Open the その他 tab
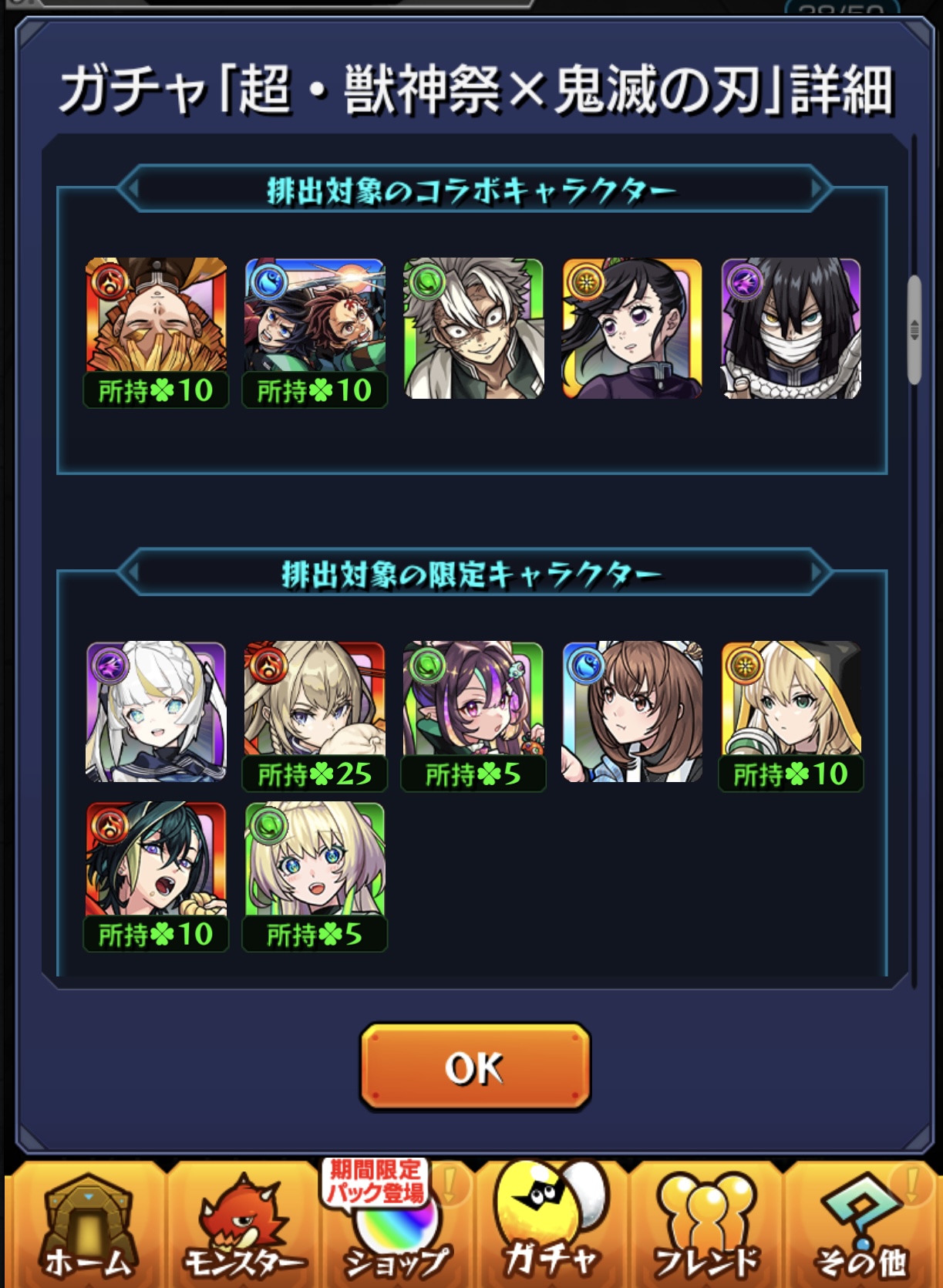 (x=861, y=1227)
